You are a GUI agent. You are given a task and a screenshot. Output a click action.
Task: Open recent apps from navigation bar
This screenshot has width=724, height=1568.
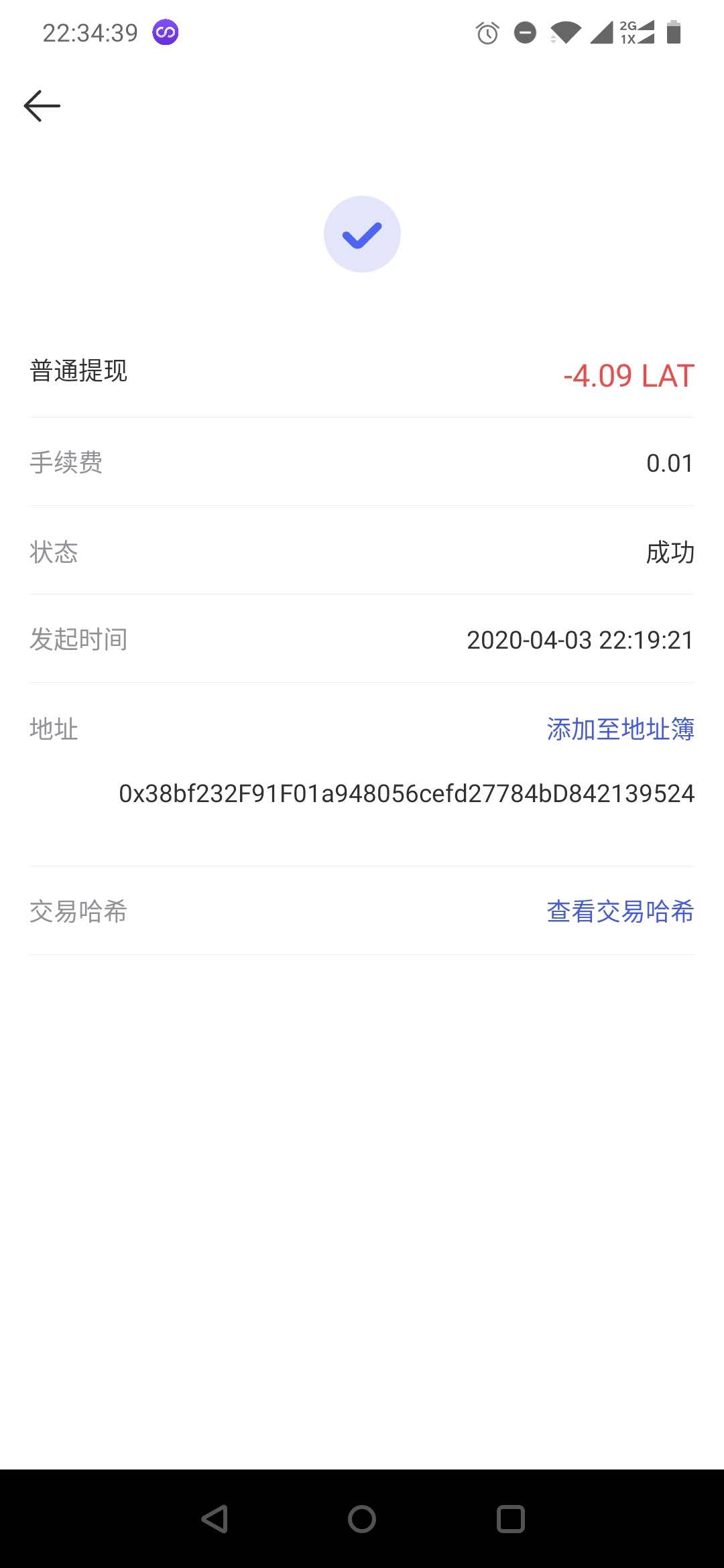point(510,1519)
